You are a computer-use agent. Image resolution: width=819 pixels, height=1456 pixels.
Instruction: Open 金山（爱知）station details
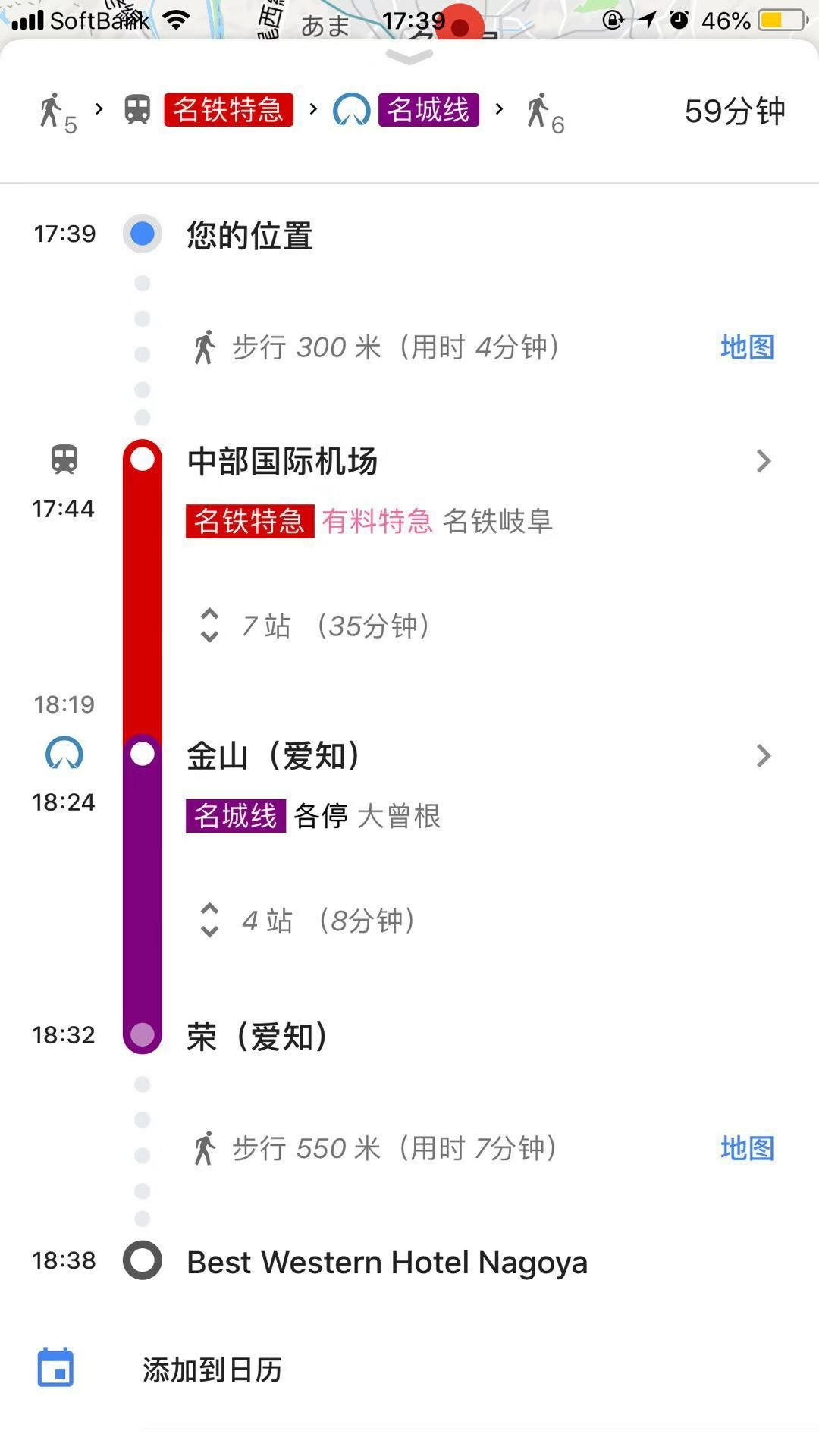[763, 755]
